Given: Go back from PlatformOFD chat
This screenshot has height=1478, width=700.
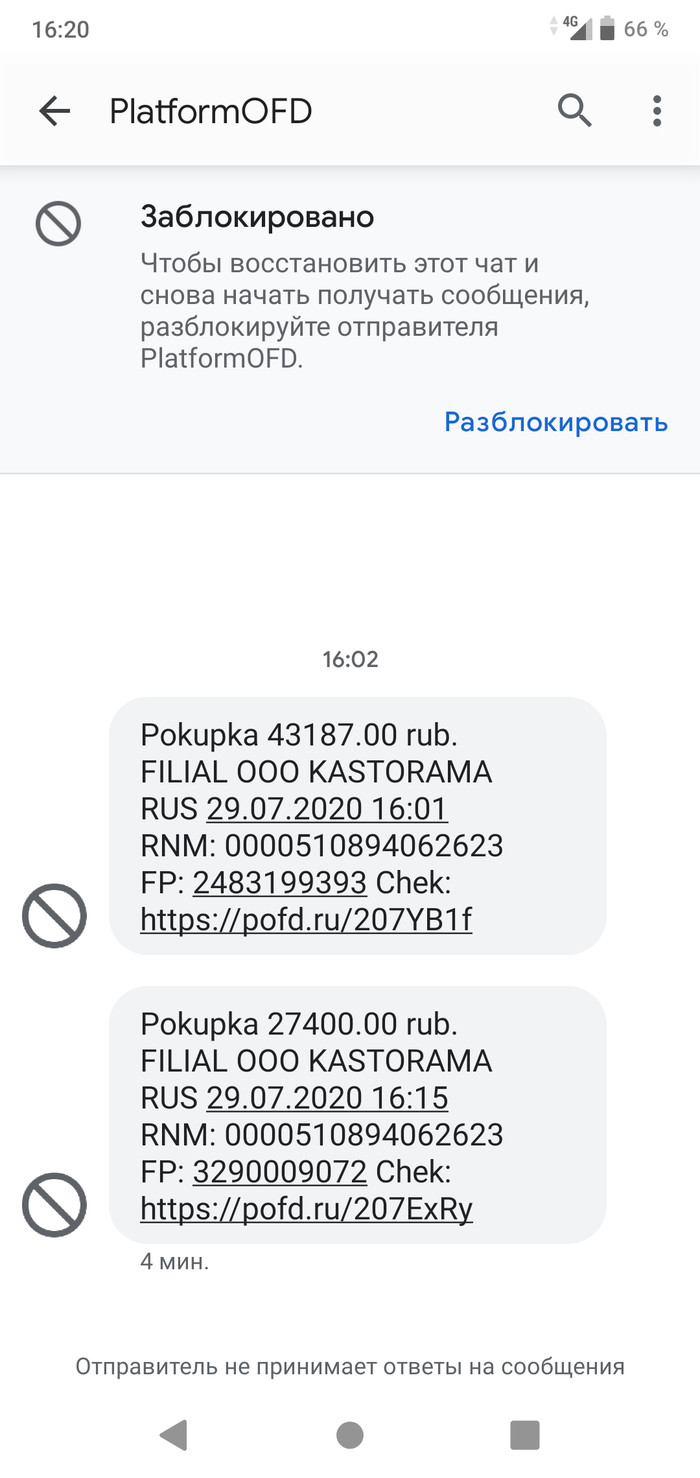Looking at the screenshot, I should pos(55,111).
